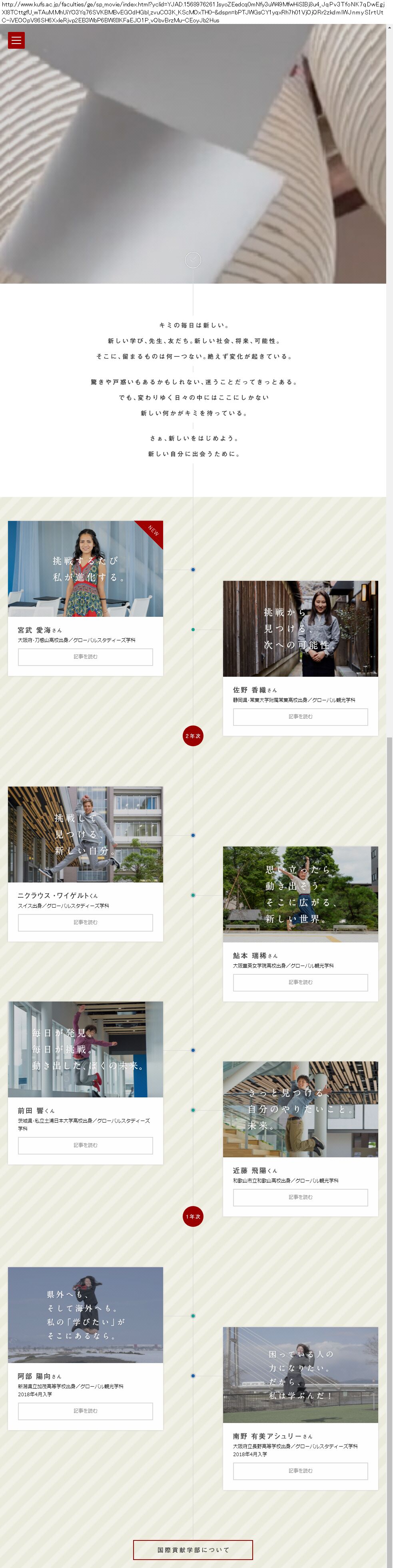Image resolution: width=393 pixels, height=1568 pixels.
Task: Open ニクラウス・ワイゲルト's article button
Action: click(x=85, y=922)
